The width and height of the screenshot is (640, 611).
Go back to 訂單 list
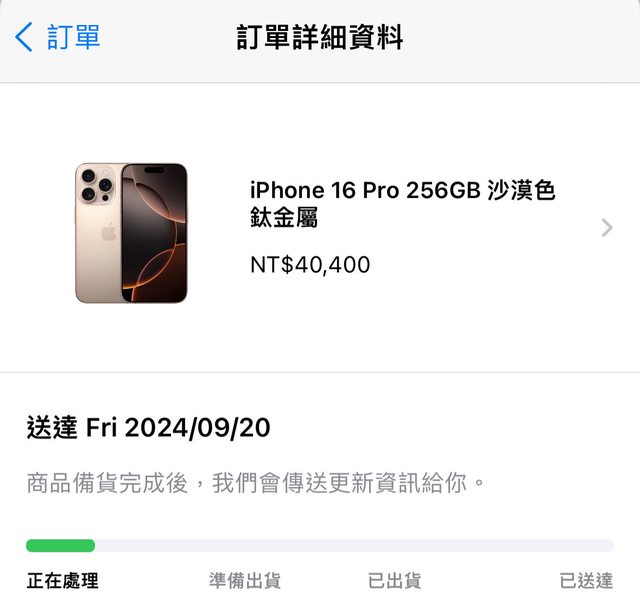pos(58,38)
